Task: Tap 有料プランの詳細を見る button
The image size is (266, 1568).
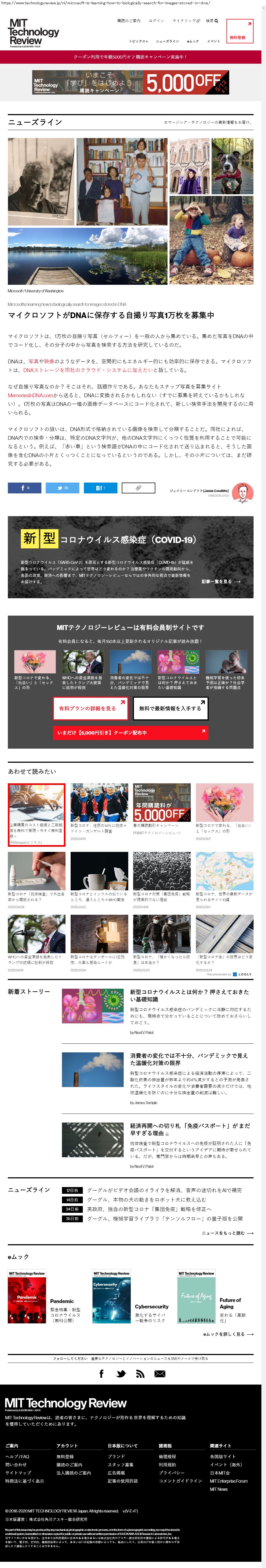Action: point(89,709)
